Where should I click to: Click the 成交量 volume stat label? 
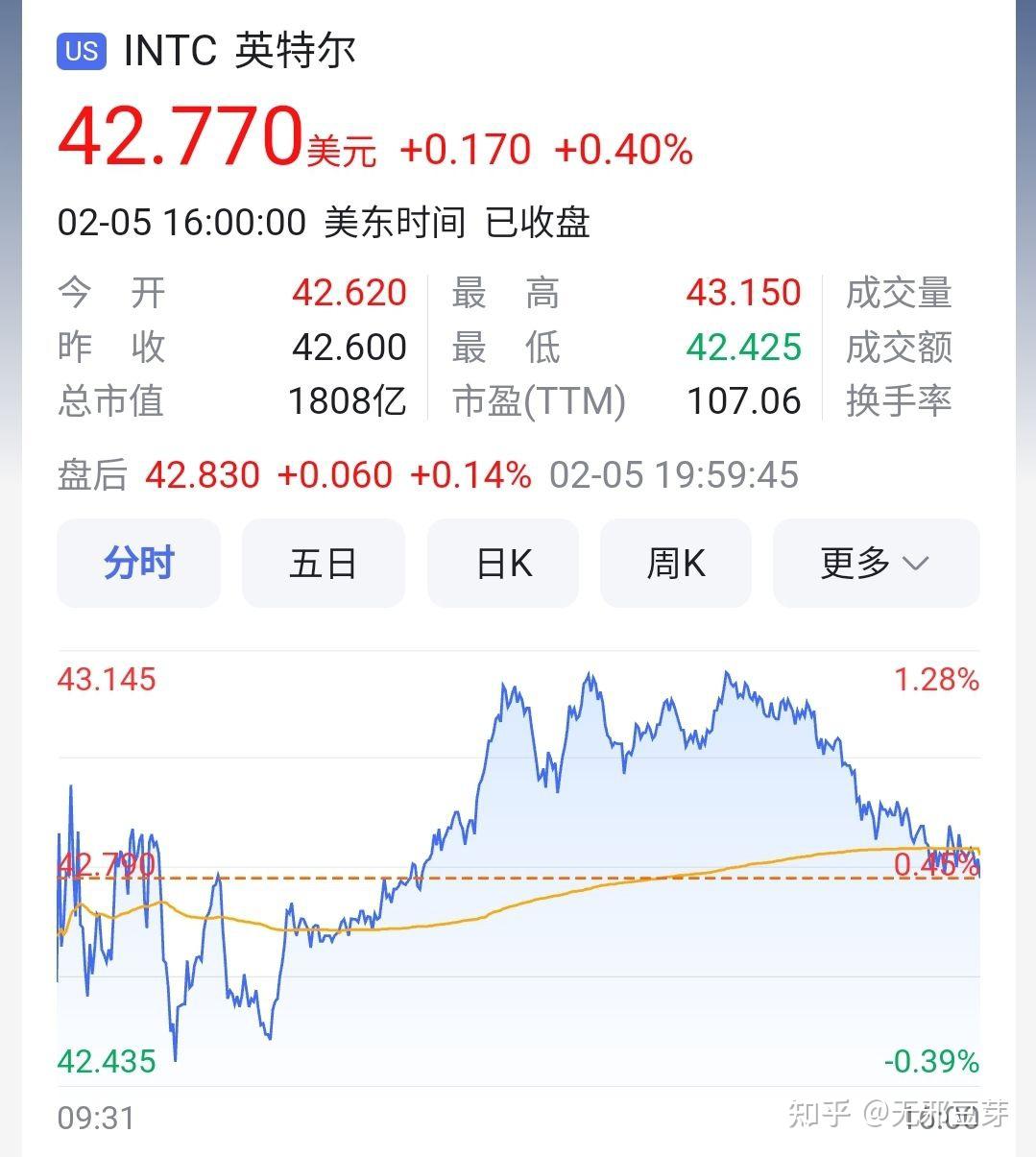point(898,293)
